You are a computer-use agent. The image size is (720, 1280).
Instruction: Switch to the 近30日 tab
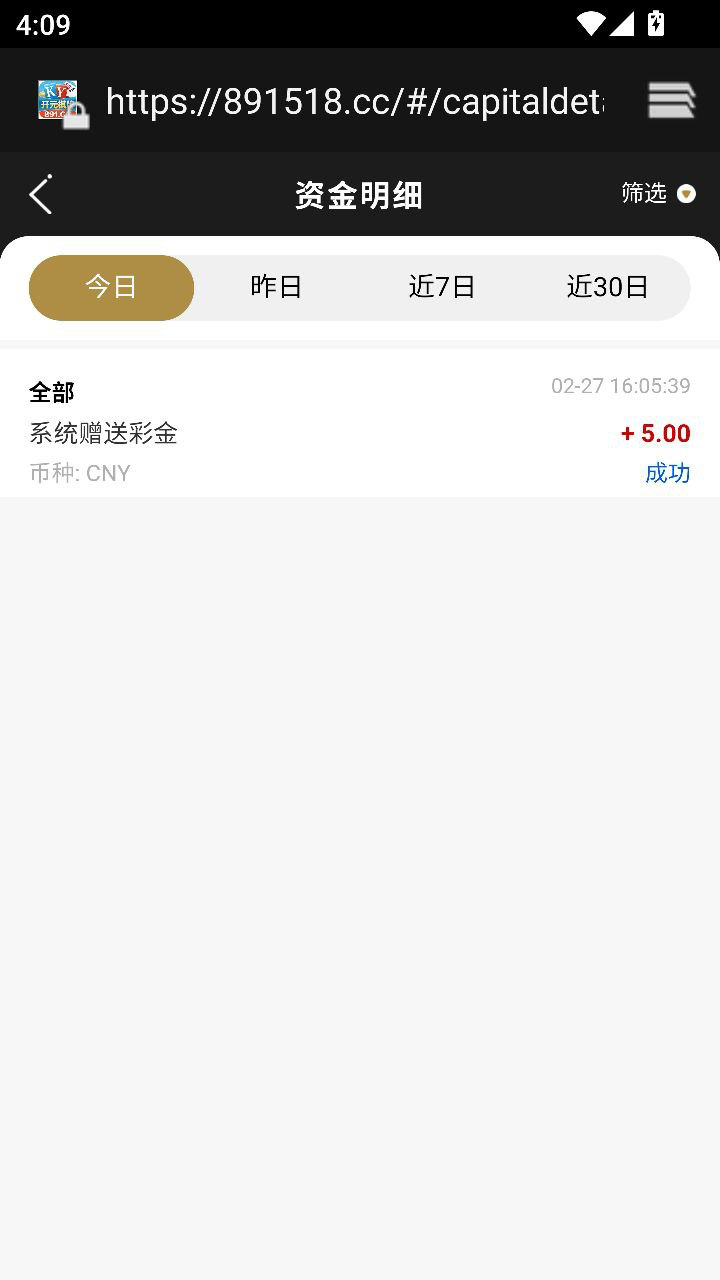607,288
